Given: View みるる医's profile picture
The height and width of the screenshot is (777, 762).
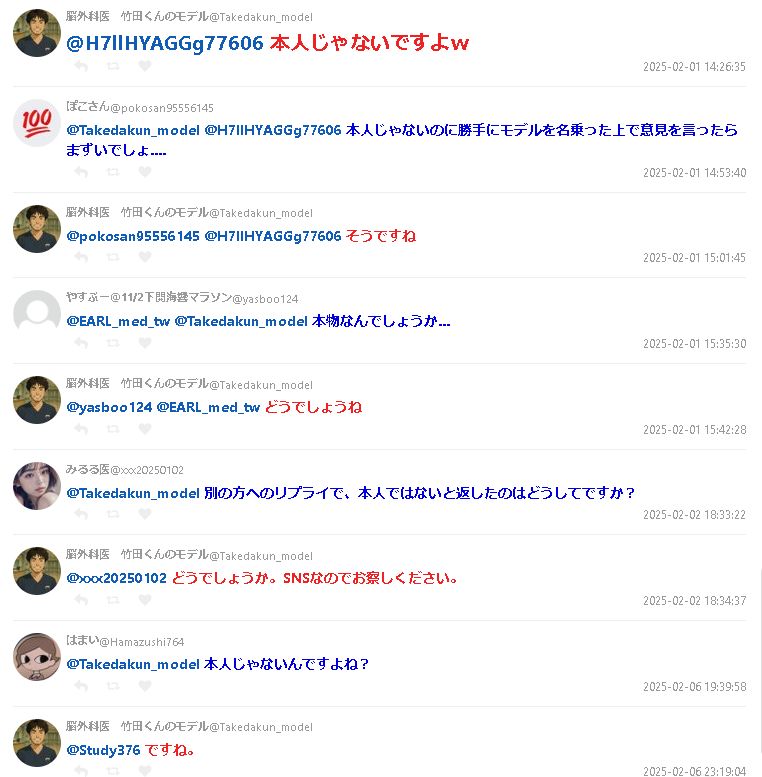Looking at the screenshot, I should pos(37,485).
